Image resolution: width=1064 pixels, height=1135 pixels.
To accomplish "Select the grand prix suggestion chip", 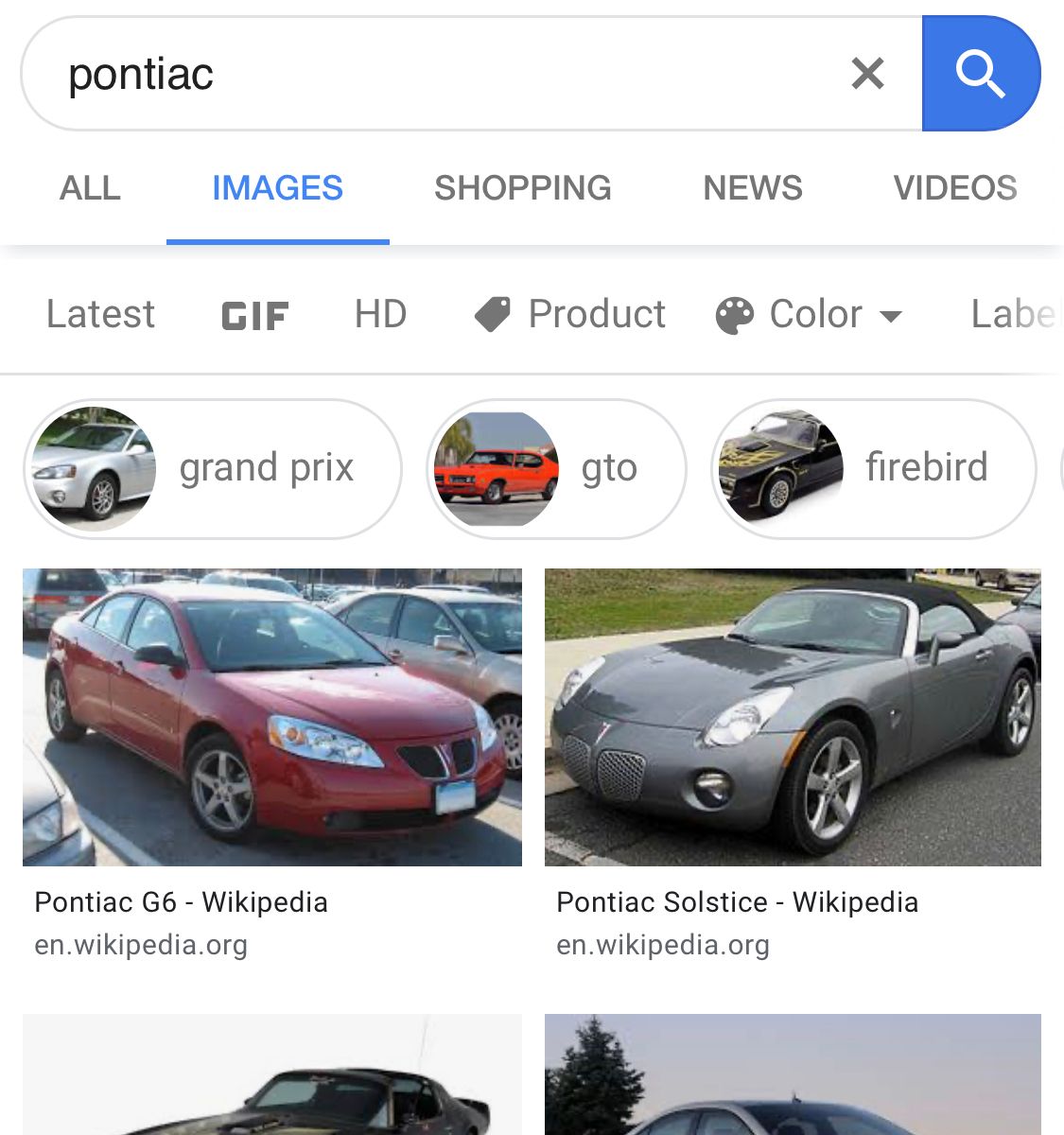I will [213, 468].
